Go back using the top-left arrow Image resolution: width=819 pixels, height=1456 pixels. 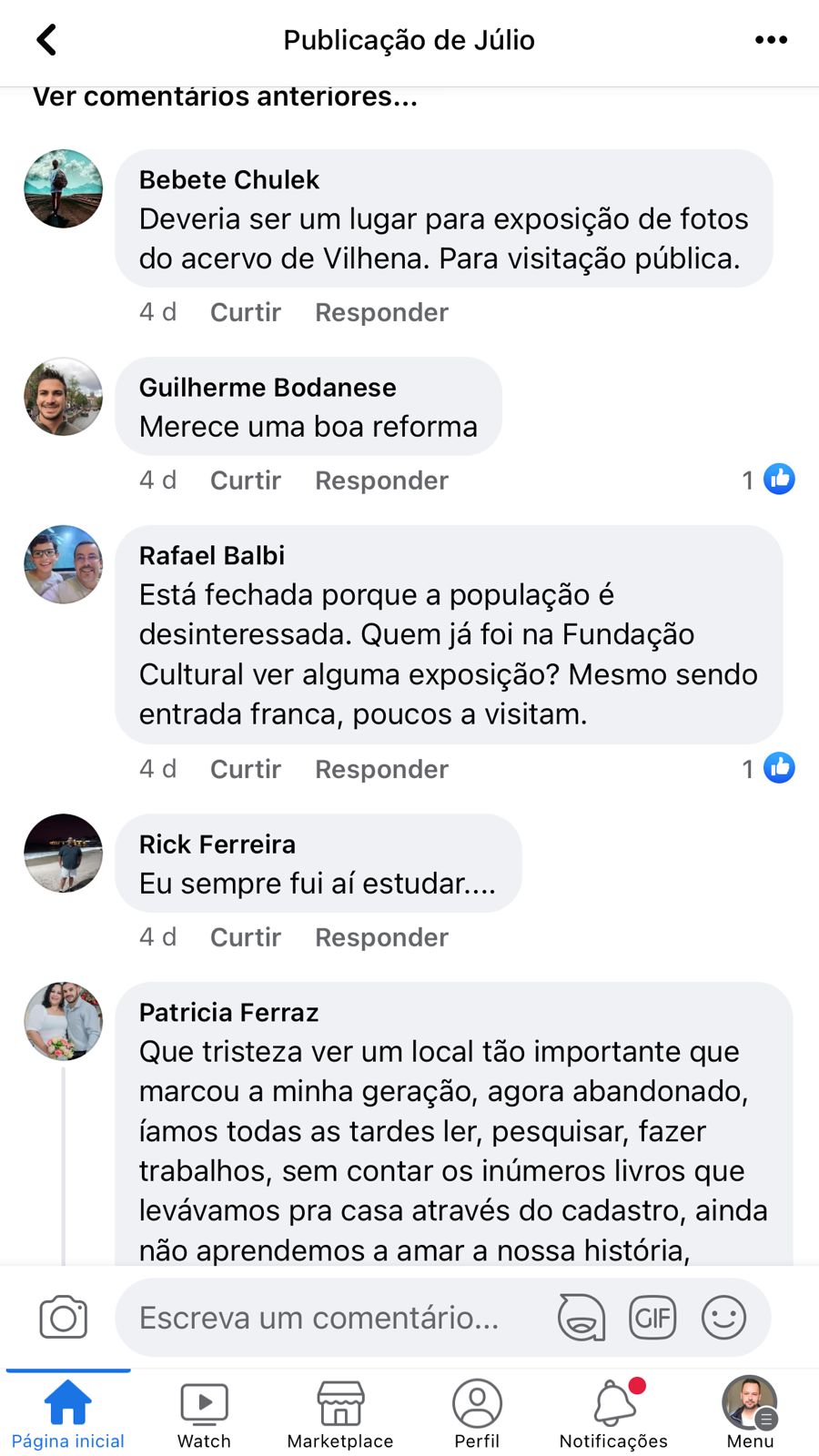click(x=46, y=40)
